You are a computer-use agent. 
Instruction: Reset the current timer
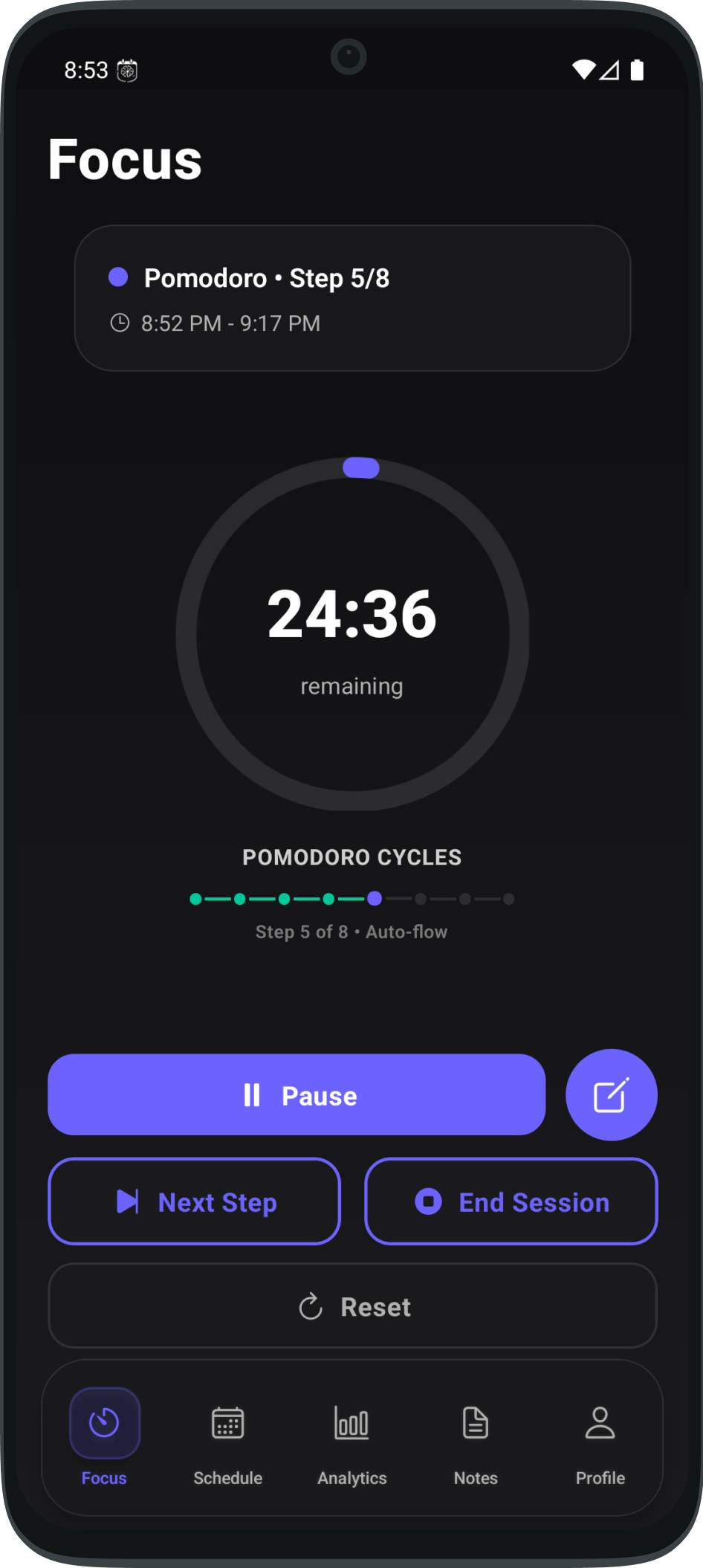[x=351, y=1306]
